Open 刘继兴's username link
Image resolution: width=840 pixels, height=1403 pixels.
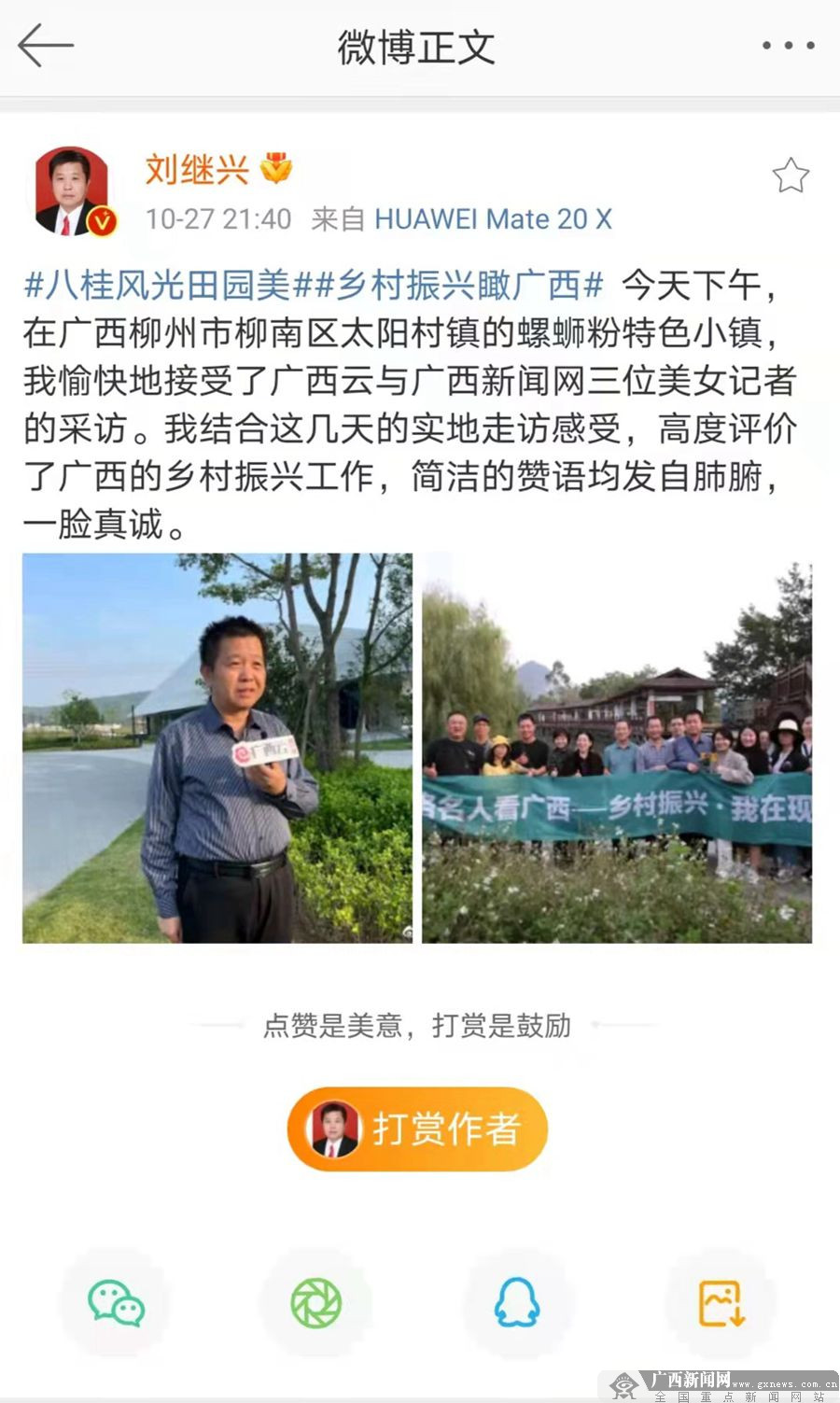[197, 170]
